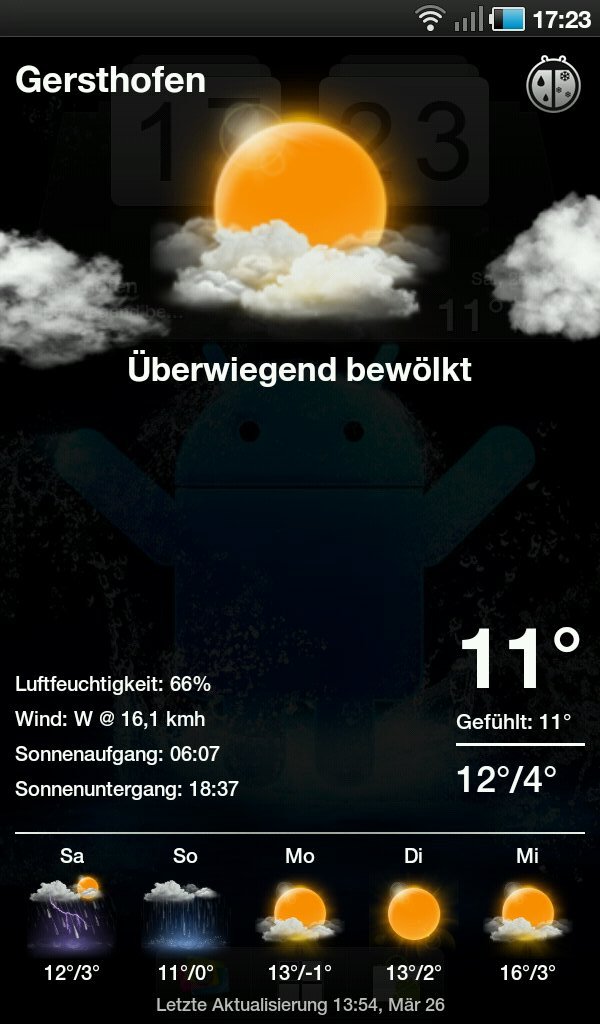View Di sunny forecast details
This screenshot has height=1024, width=600.
413,914
